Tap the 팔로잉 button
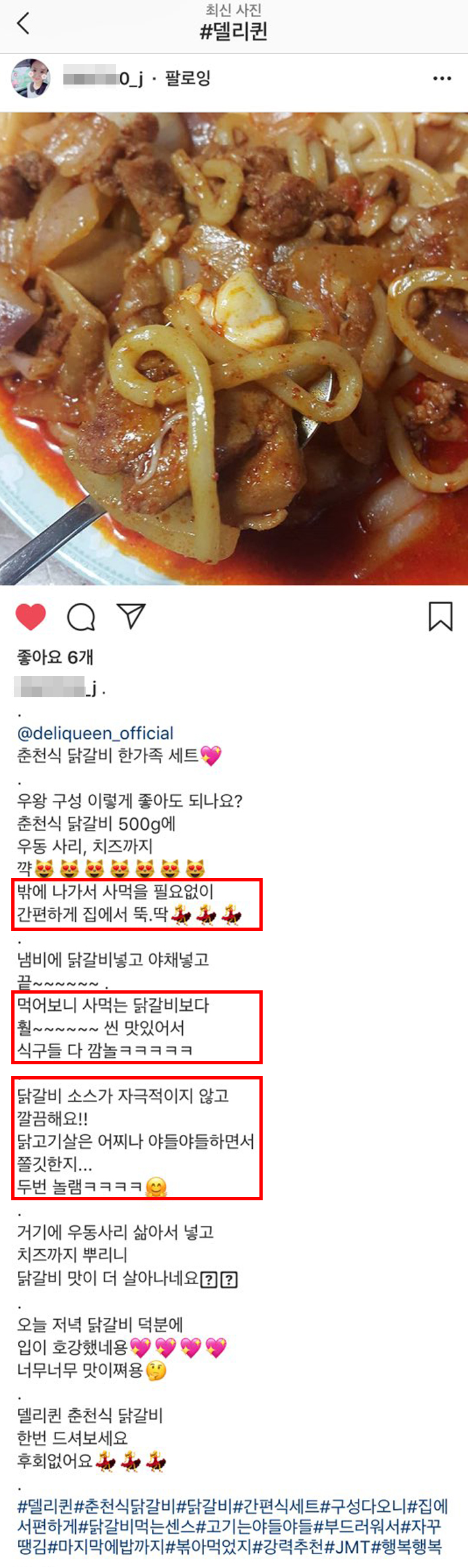The image size is (468, 1568). click(x=187, y=79)
